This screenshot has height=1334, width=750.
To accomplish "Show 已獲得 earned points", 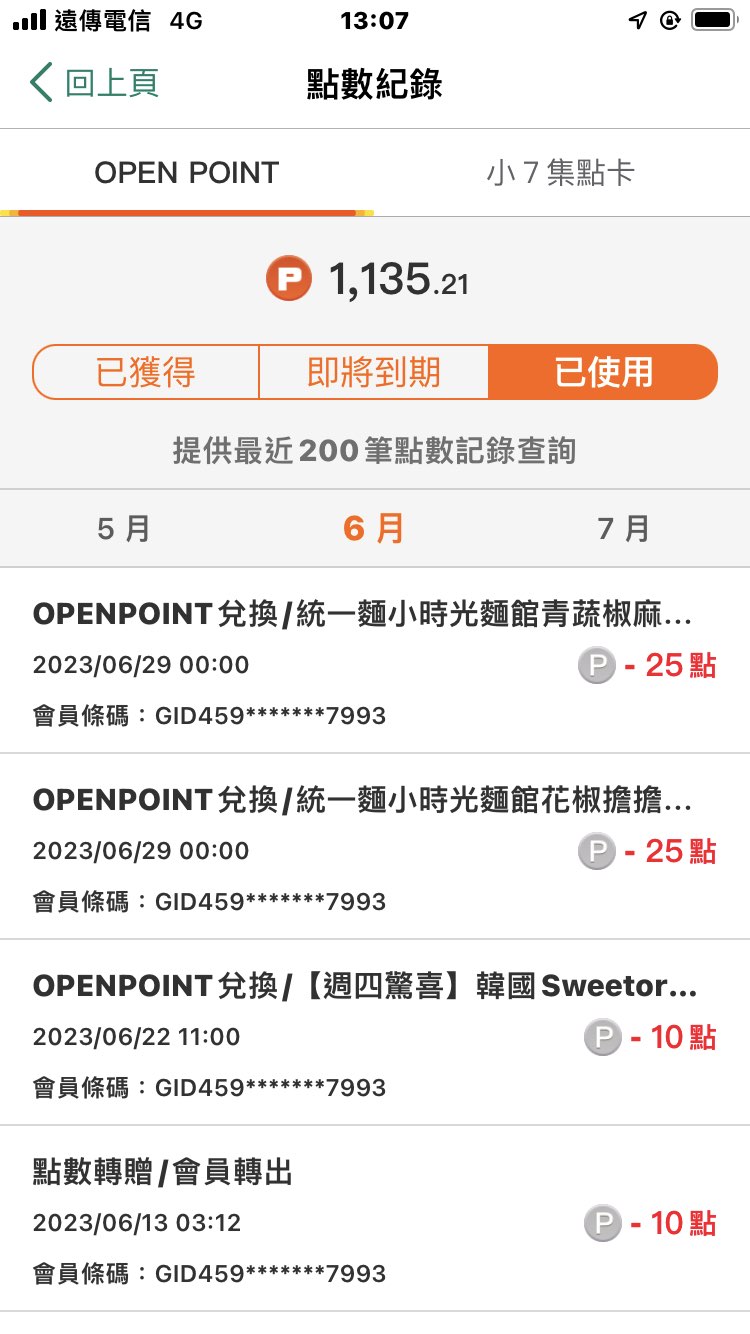I will point(146,372).
